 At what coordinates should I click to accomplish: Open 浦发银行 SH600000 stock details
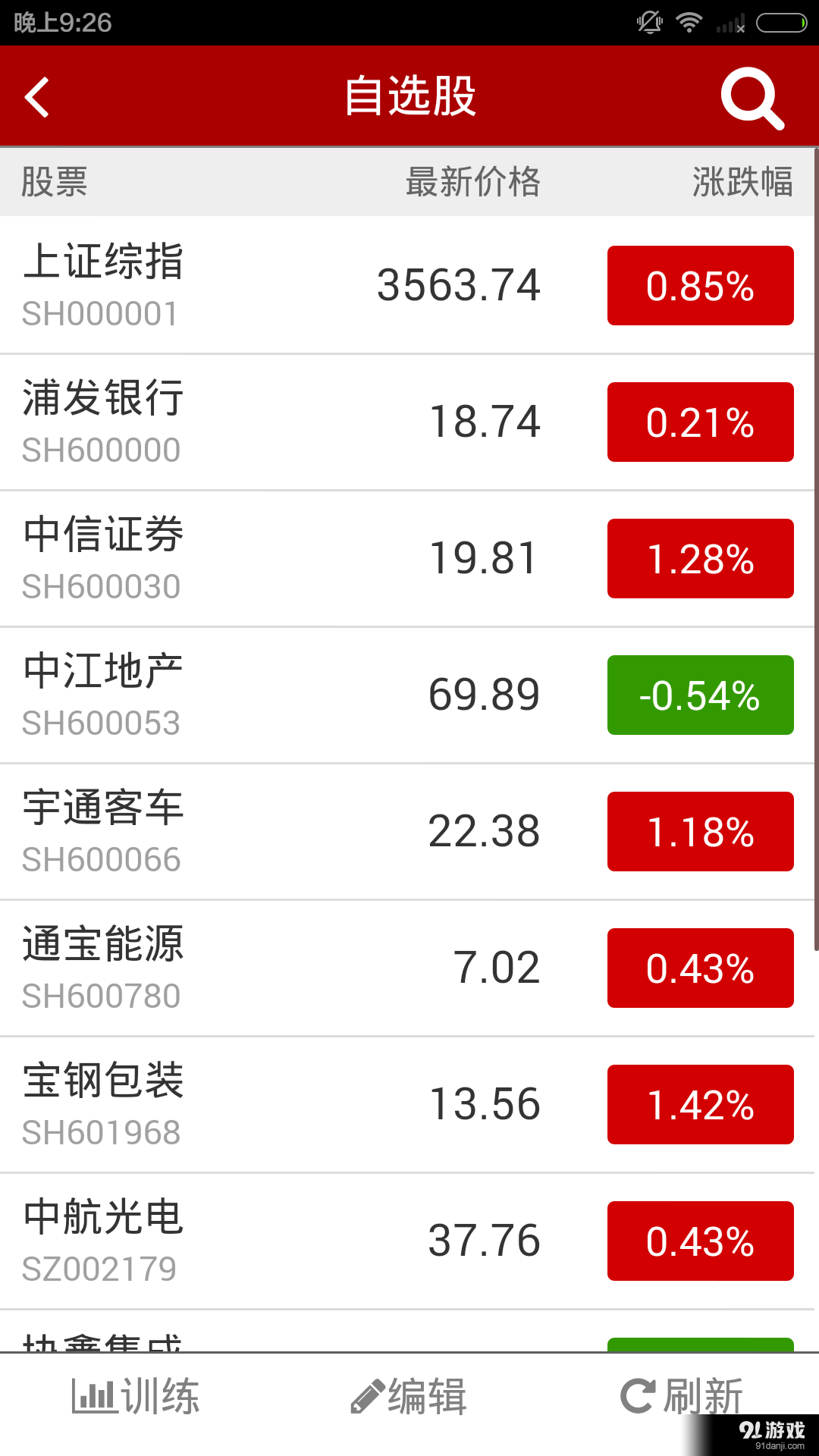tap(303, 422)
